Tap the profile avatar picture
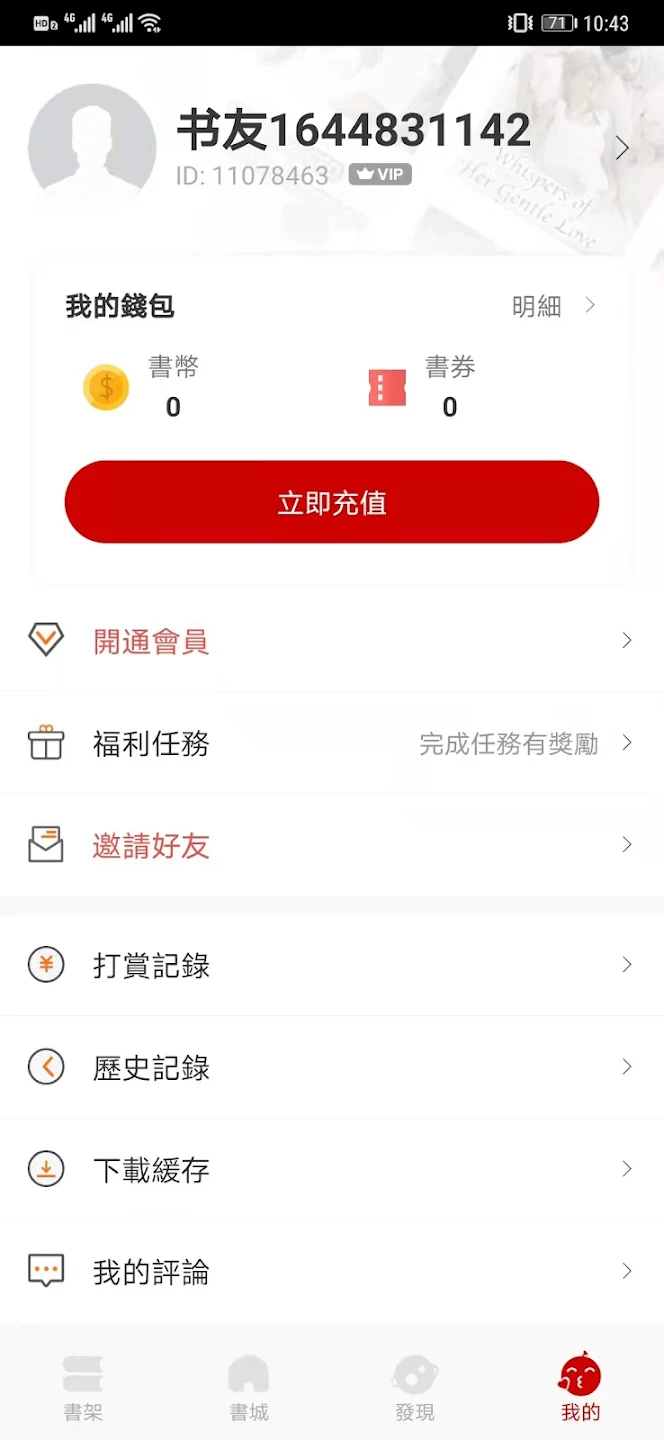 tap(92, 148)
